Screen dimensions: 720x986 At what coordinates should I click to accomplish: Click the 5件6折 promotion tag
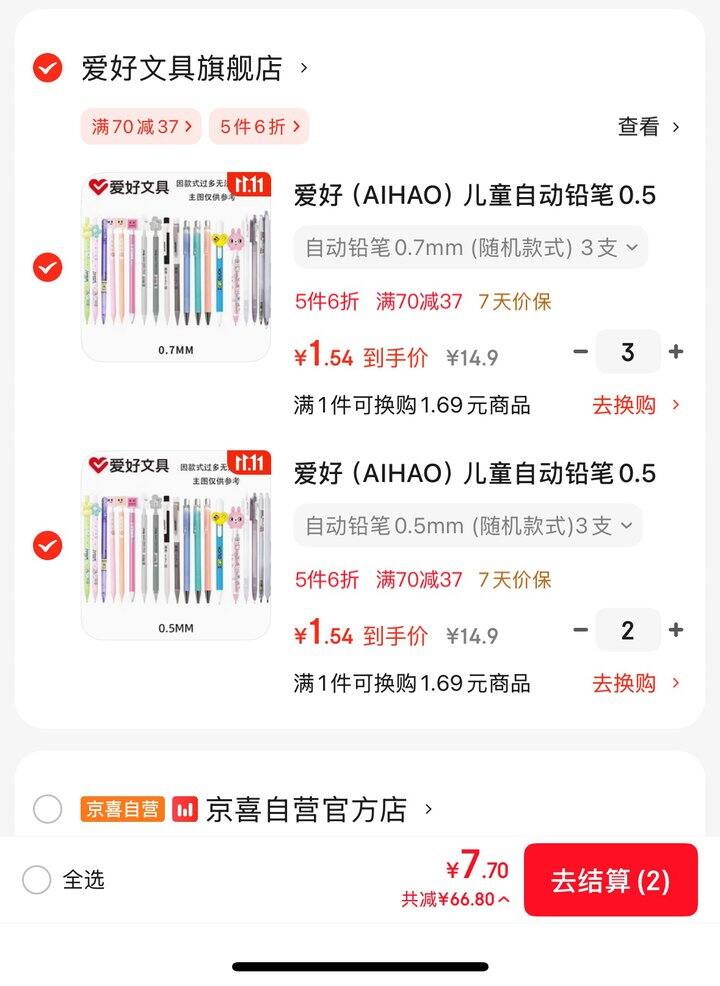[258, 127]
